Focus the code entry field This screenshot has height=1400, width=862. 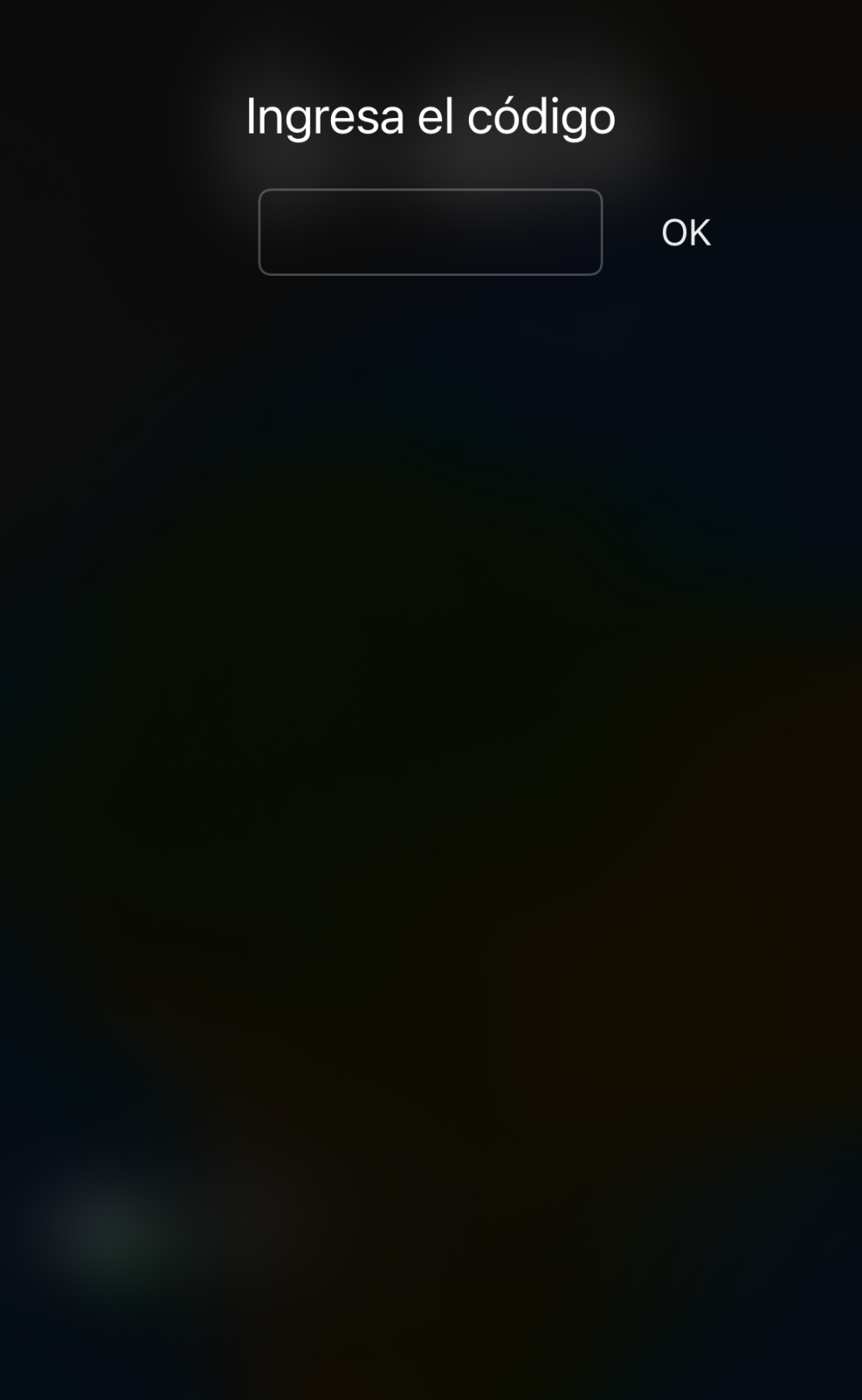(430, 232)
